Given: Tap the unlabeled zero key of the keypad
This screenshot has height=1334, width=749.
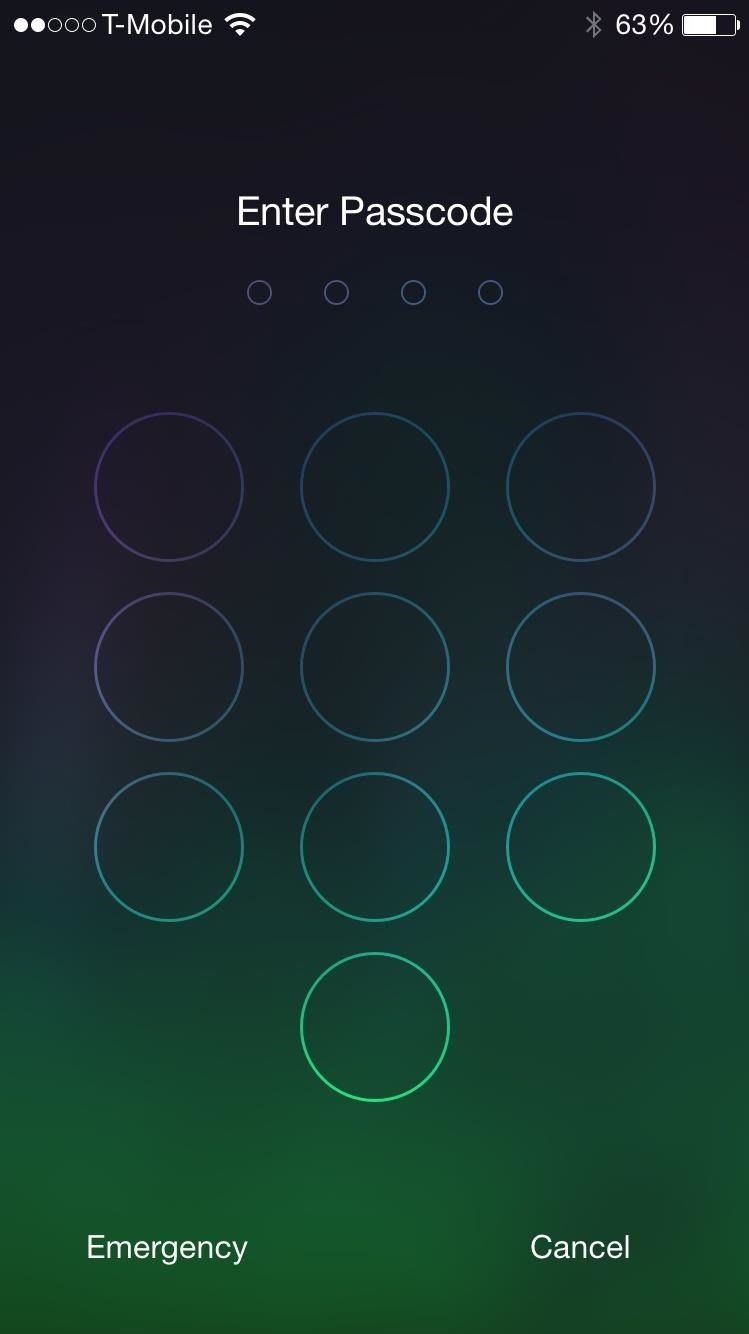Looking at the screenshot, I should pyautogui.click(x=375, y=1027).
